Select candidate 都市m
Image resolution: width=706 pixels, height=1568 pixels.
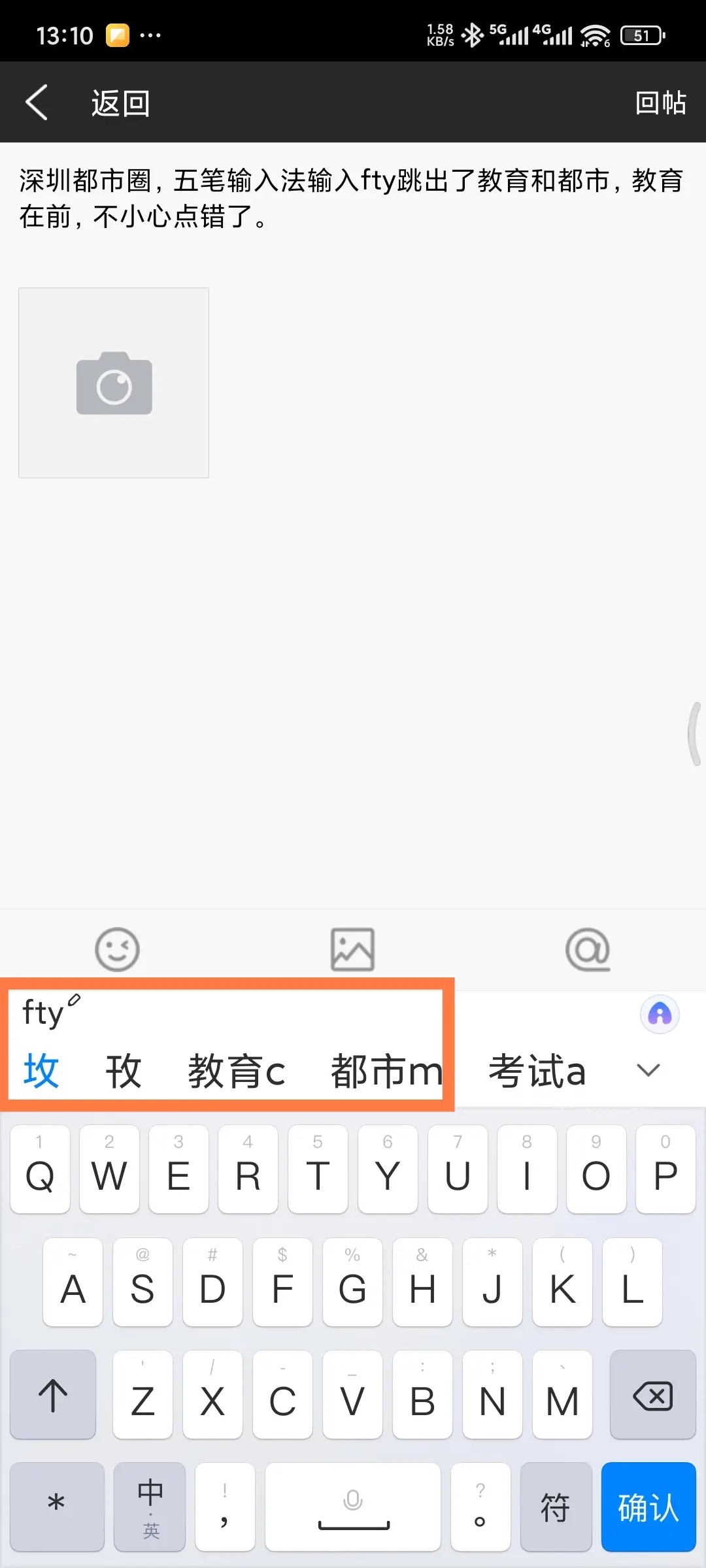[386, 1072]
